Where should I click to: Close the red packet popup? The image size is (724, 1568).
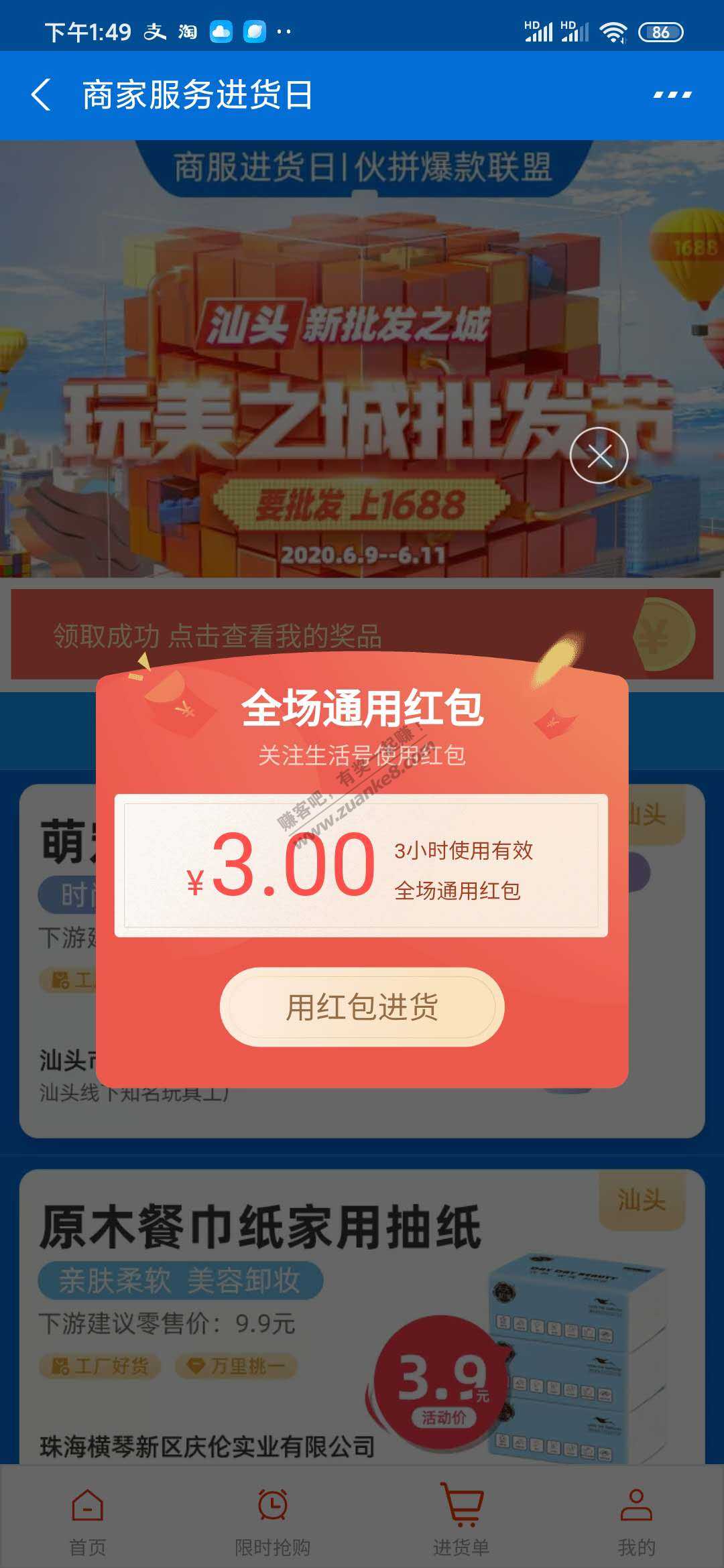point(599,456)
